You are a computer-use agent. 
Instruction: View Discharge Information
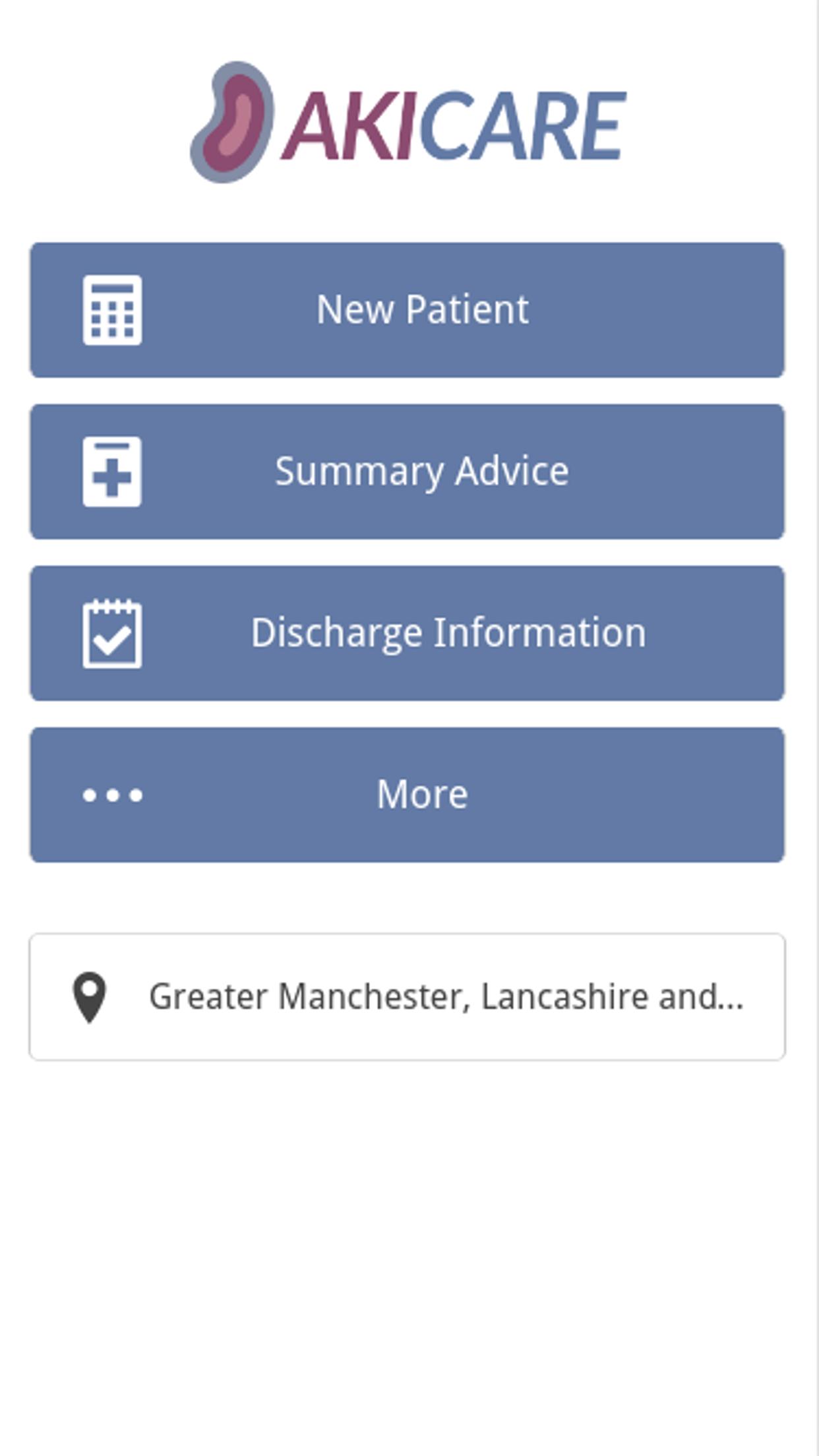(x=407, y=633)
